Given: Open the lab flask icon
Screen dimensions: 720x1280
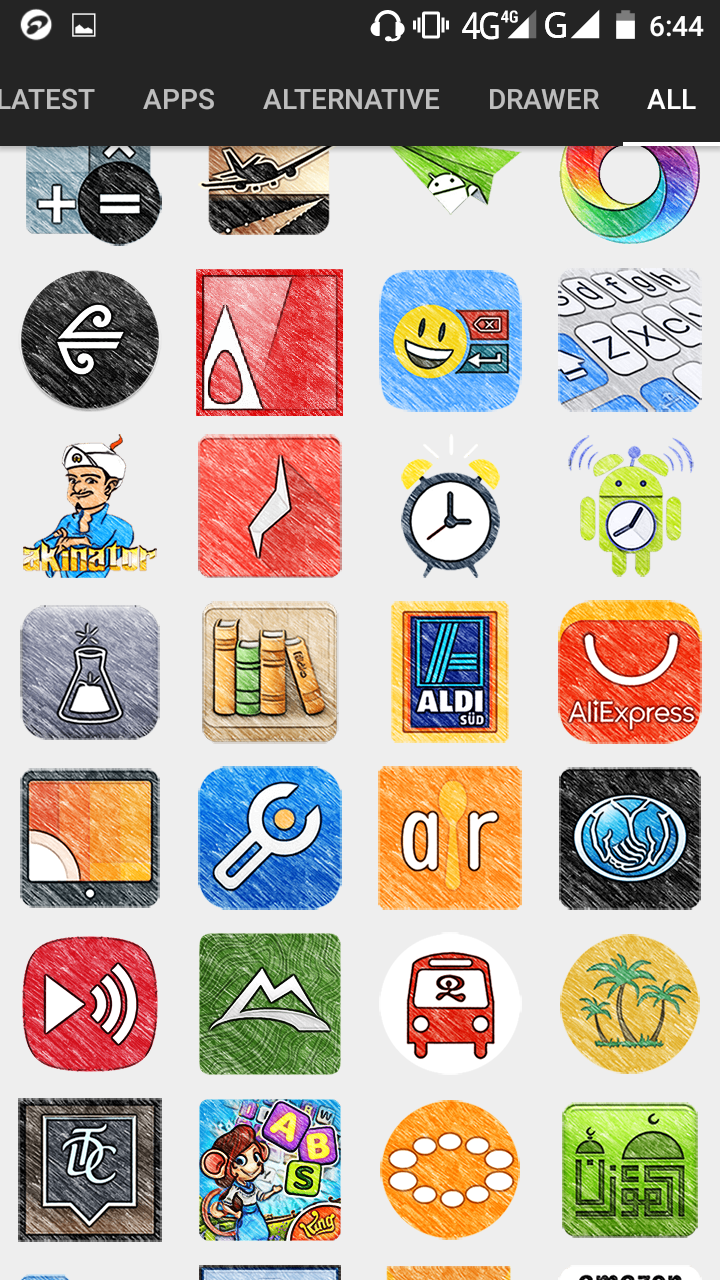Looking at the screenshot, I should 90,672.
